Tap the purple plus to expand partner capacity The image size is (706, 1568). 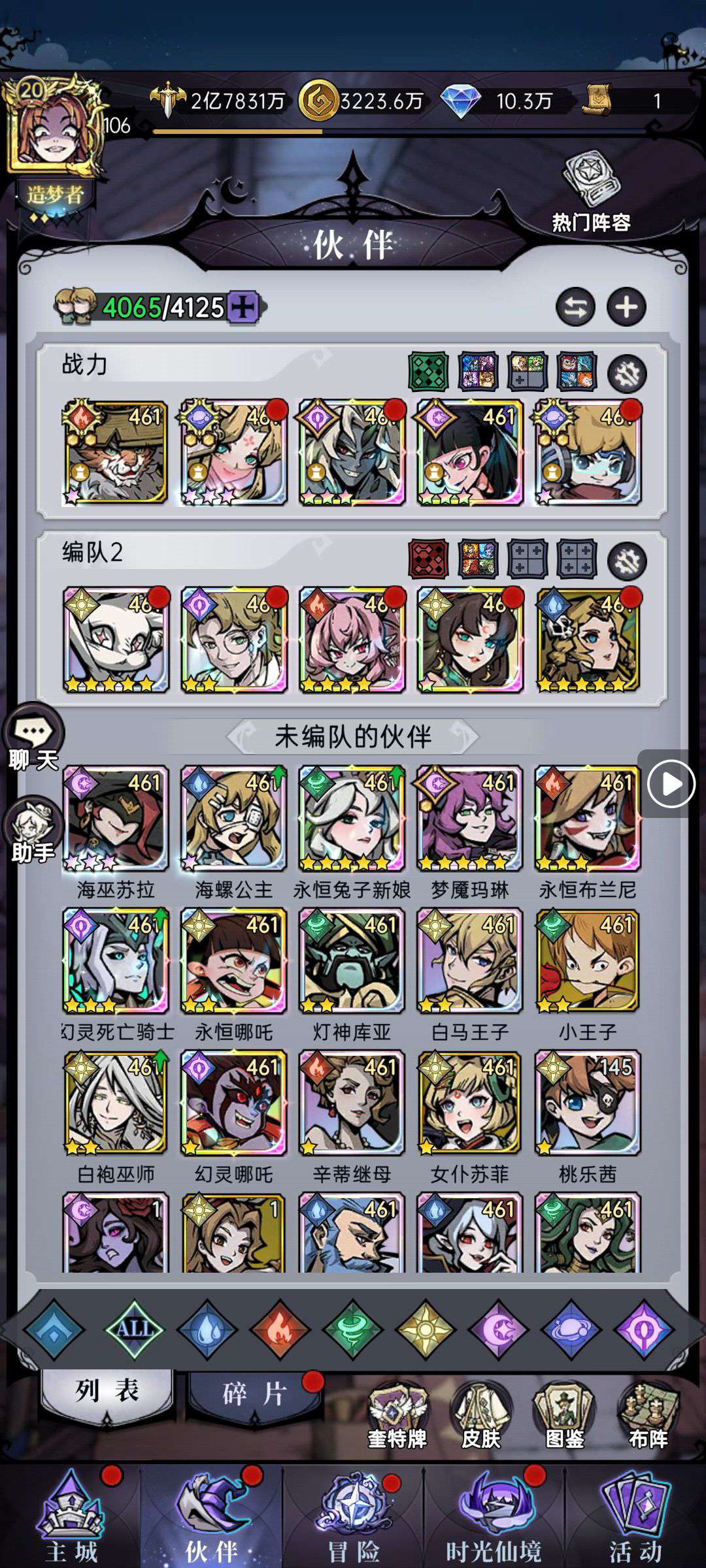tap(243, 307)
